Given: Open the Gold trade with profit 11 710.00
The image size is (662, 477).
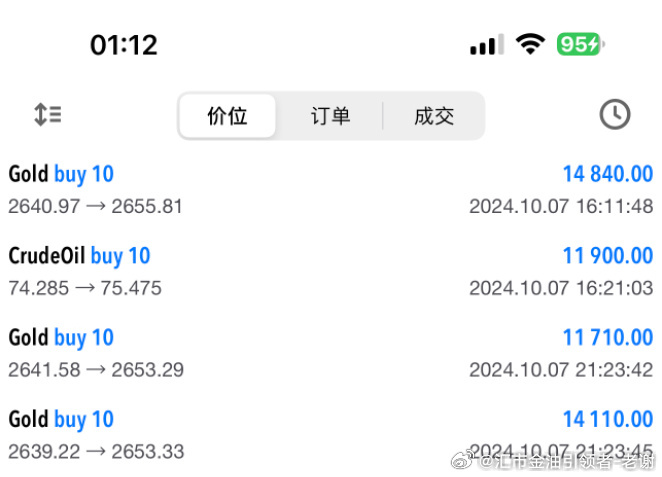Looking at the screenshot, I should (330, 353).
